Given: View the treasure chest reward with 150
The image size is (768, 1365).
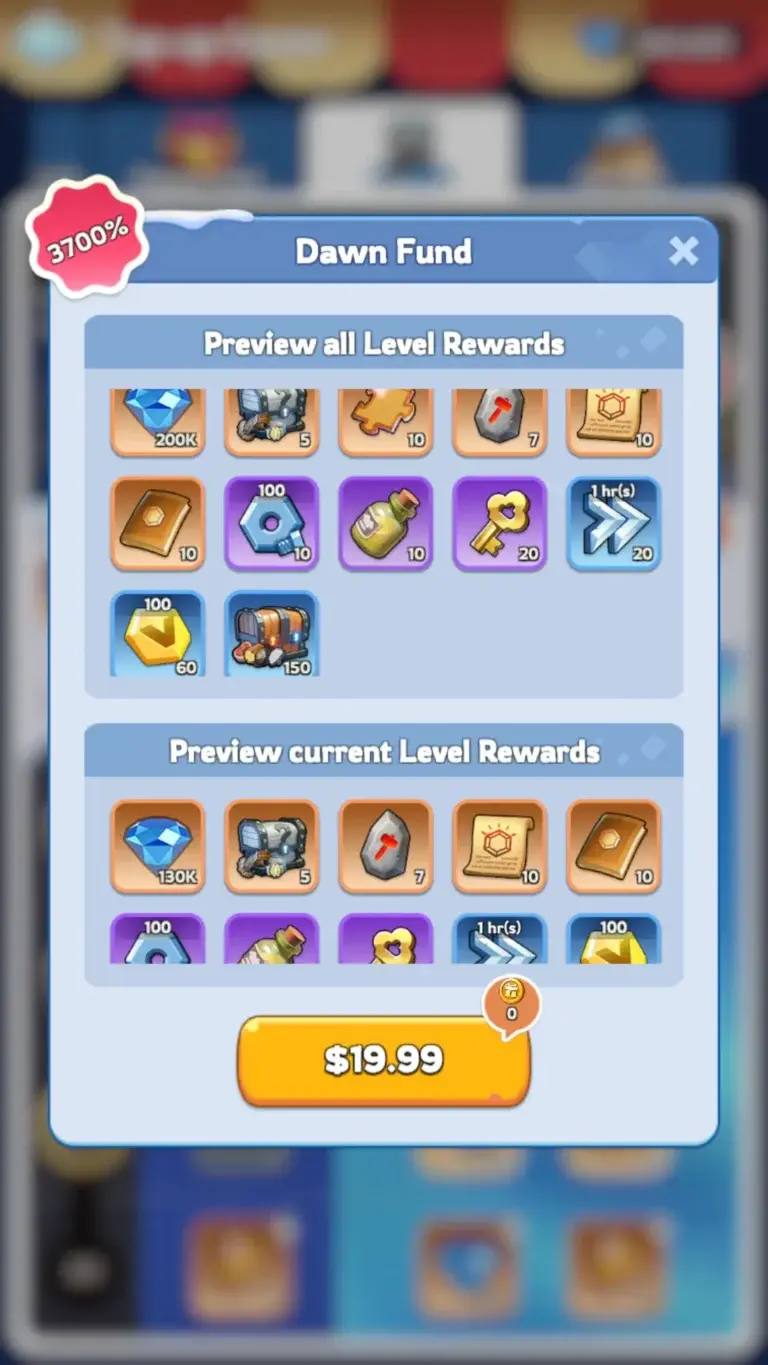Looking at the screenshot, I should point(272,634).
